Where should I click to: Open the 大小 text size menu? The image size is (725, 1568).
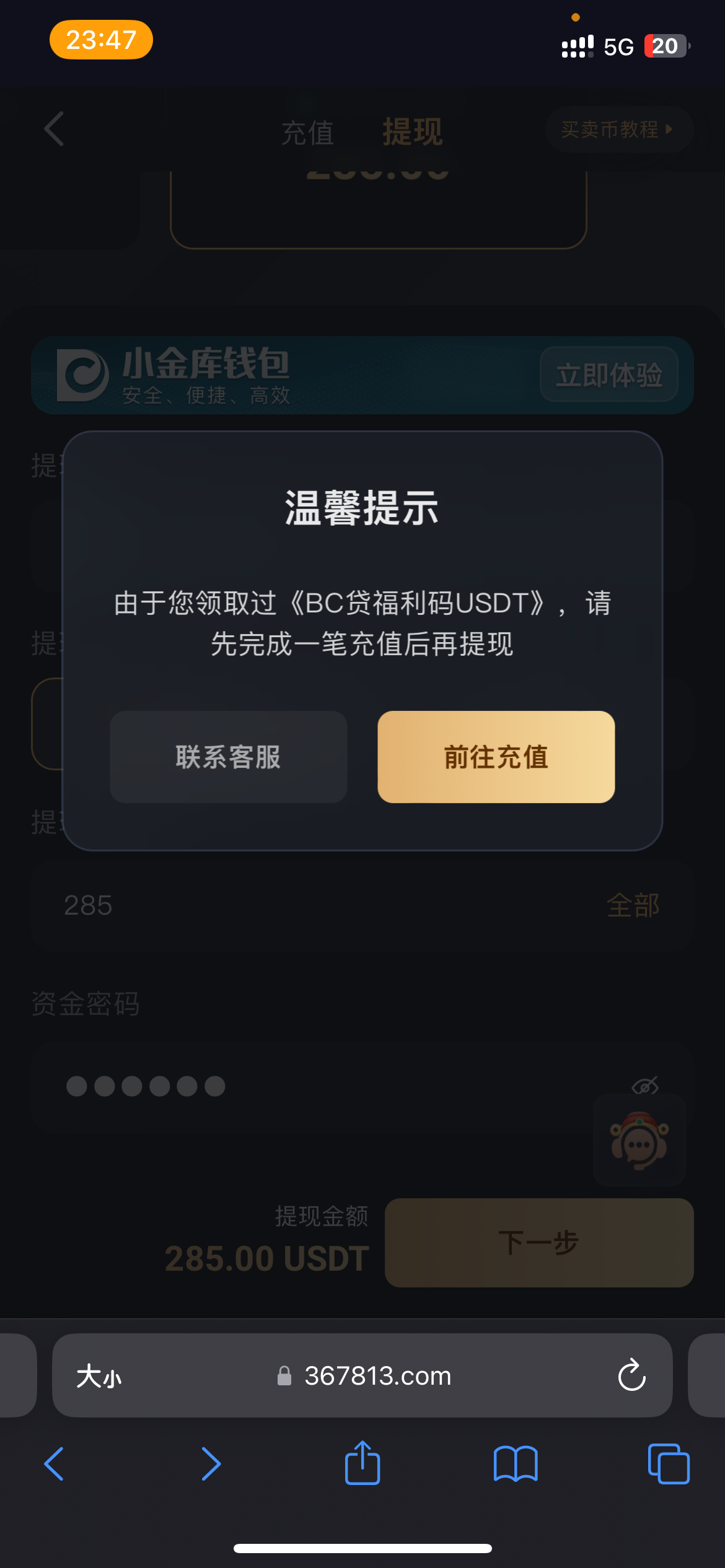(99, 1377)
